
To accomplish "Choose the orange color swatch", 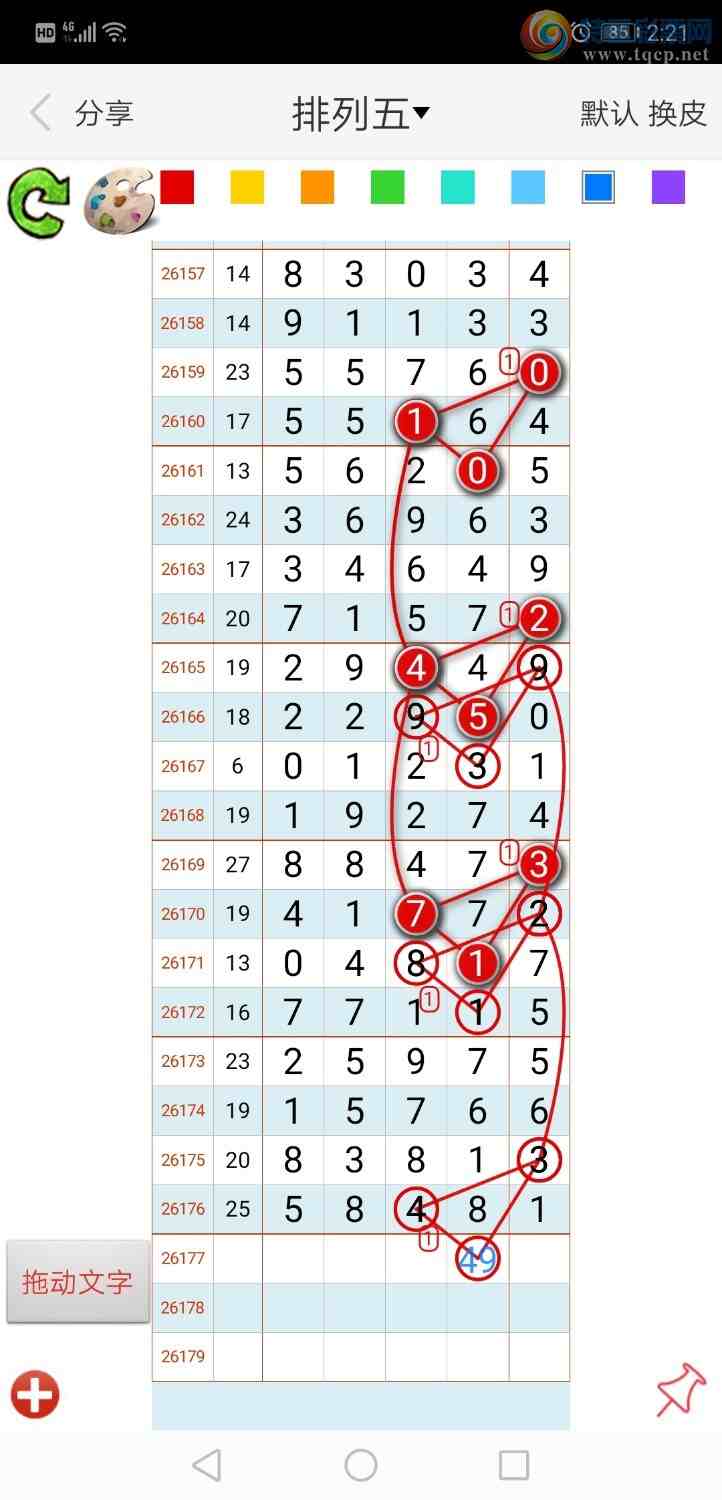I will point(317,187).
